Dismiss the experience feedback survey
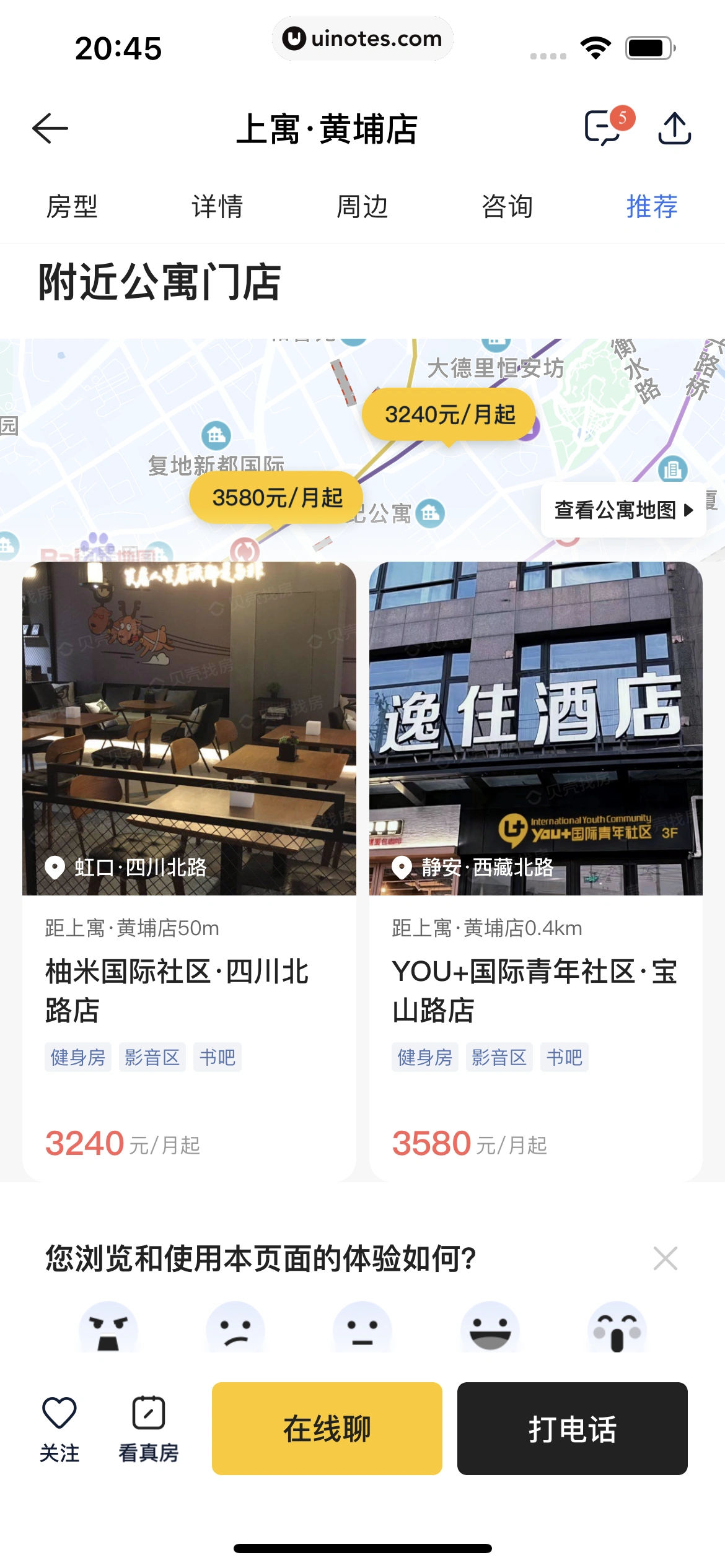 666,1258
